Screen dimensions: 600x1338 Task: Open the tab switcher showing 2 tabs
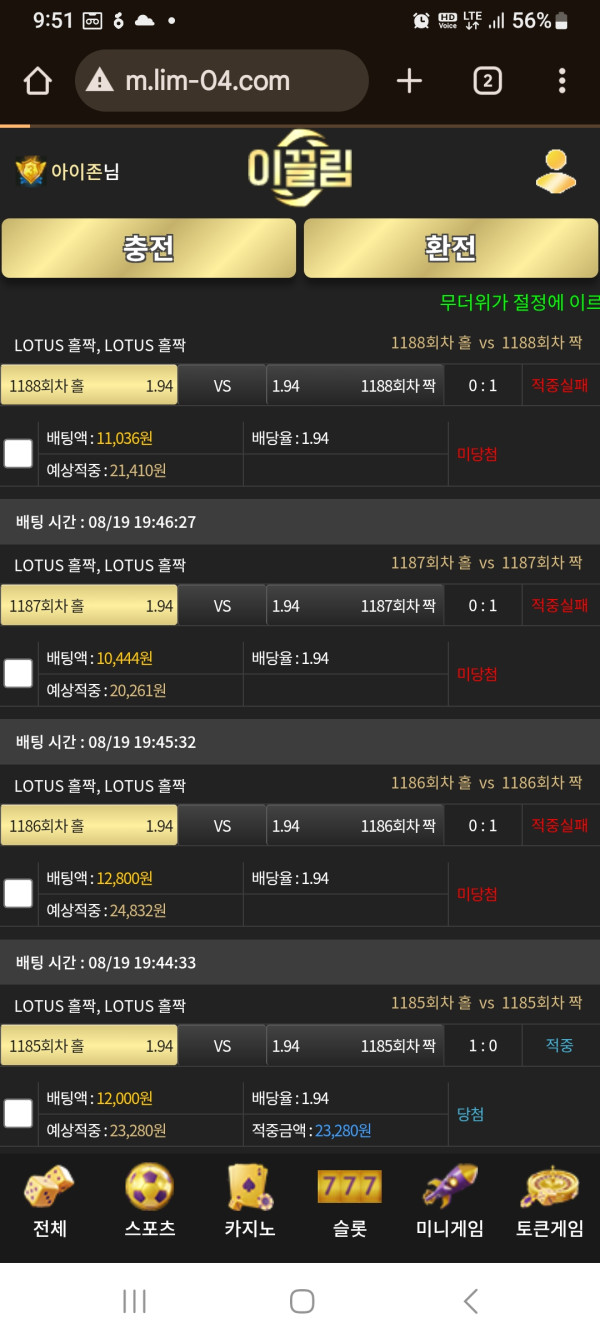pos(487,81)
